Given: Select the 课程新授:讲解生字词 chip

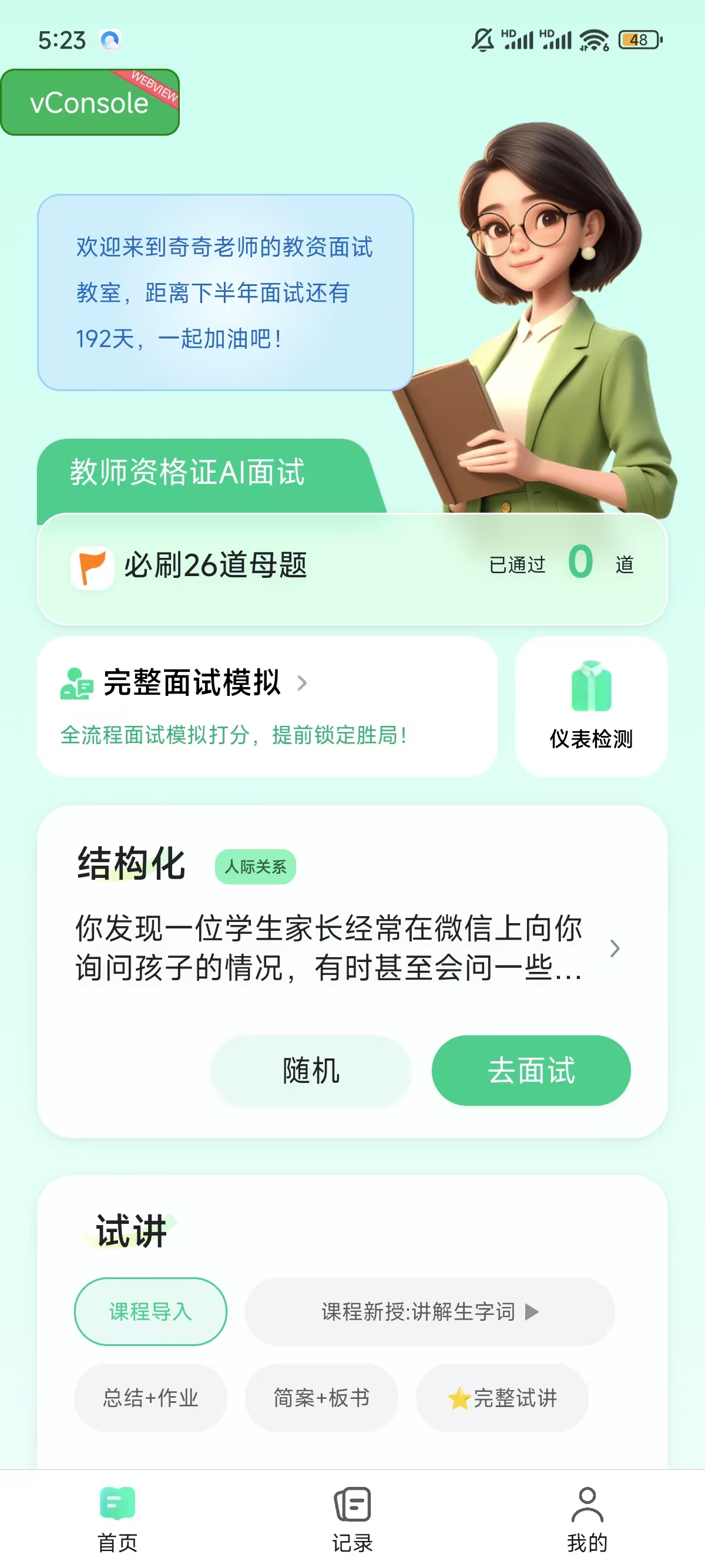Looking at the screenshot, I should pyautogui.click(x=429, y=1311).
